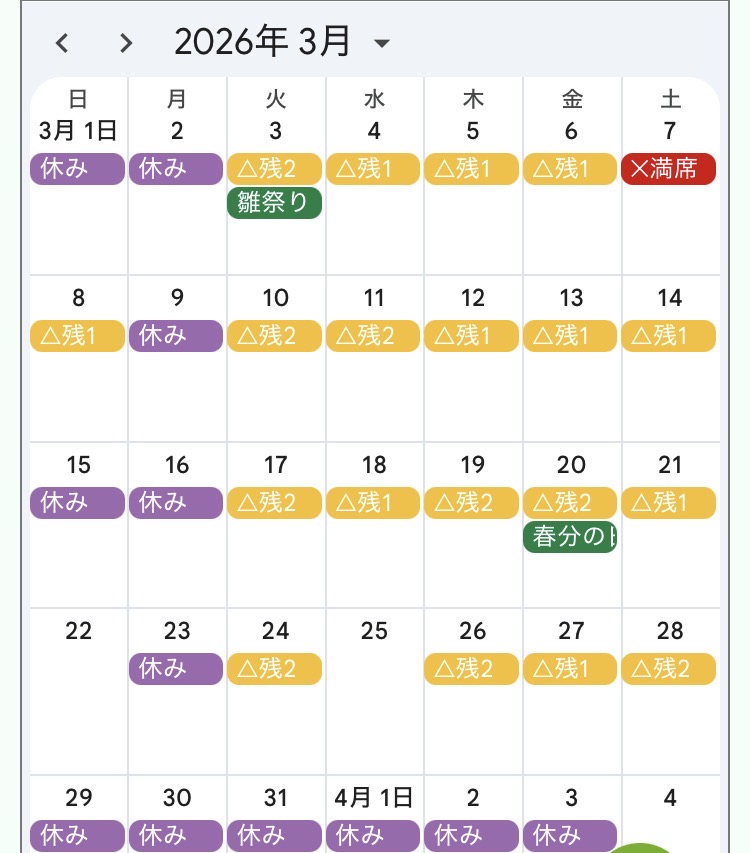Open the 休み event on March 23
The height and width of the screenshot is (853, 750).
176,668
